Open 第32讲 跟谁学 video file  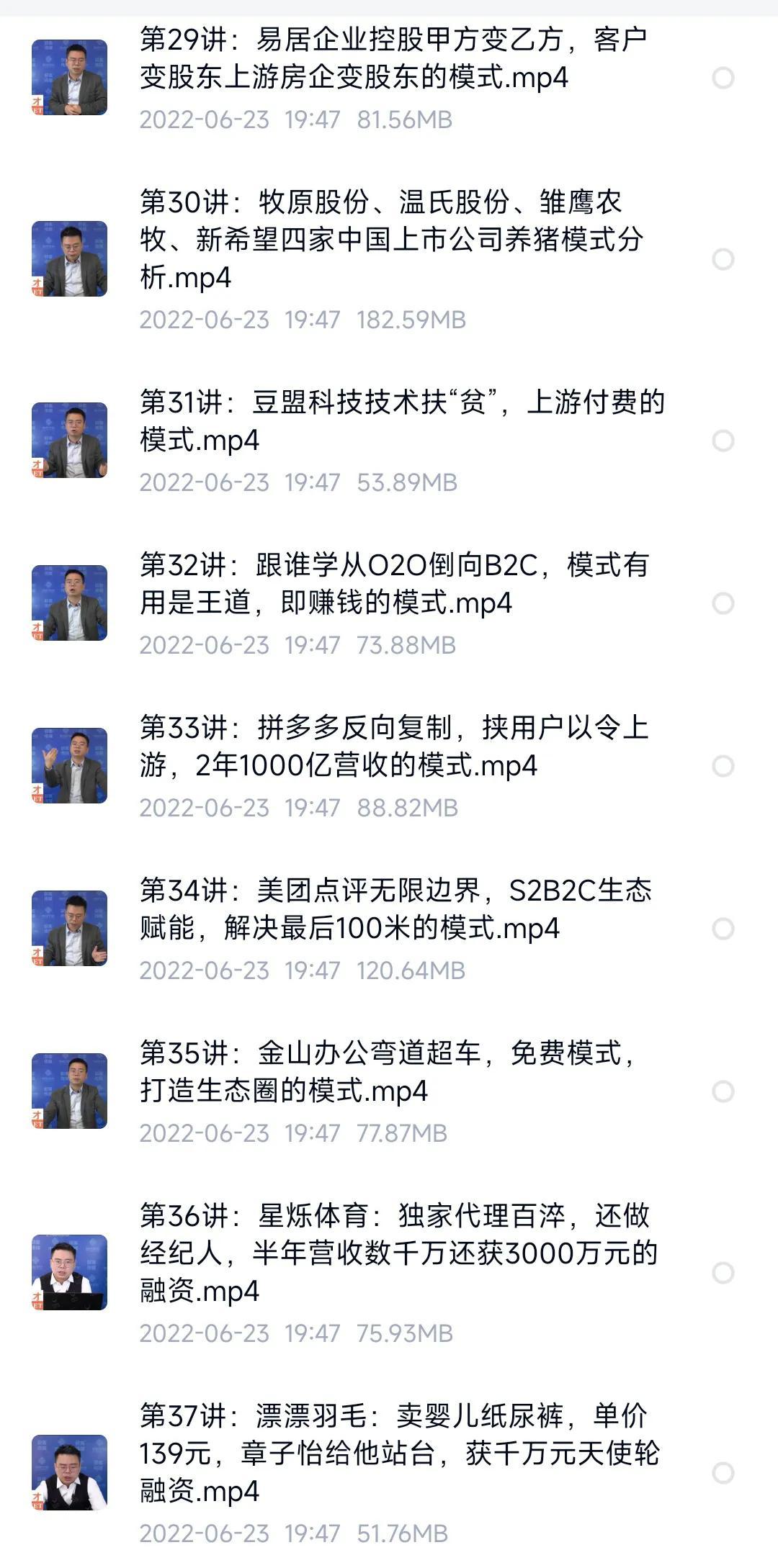[x=393, y=584]
